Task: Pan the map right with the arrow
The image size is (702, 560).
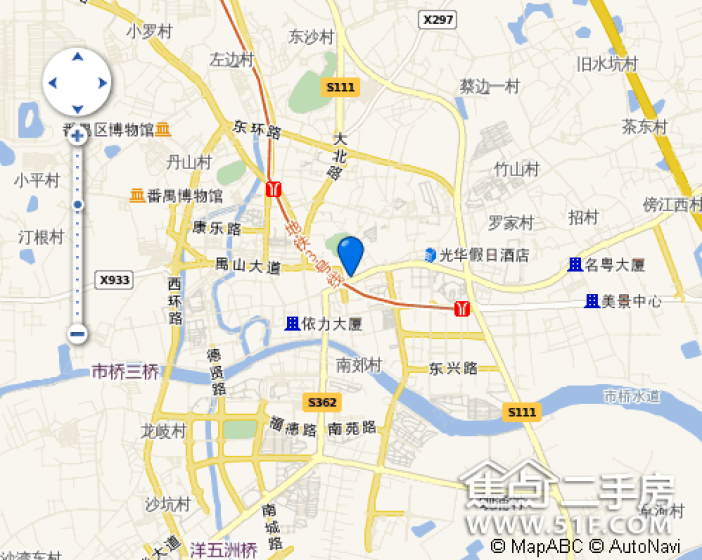Action: pyautogui.click(x=100, y=84)
